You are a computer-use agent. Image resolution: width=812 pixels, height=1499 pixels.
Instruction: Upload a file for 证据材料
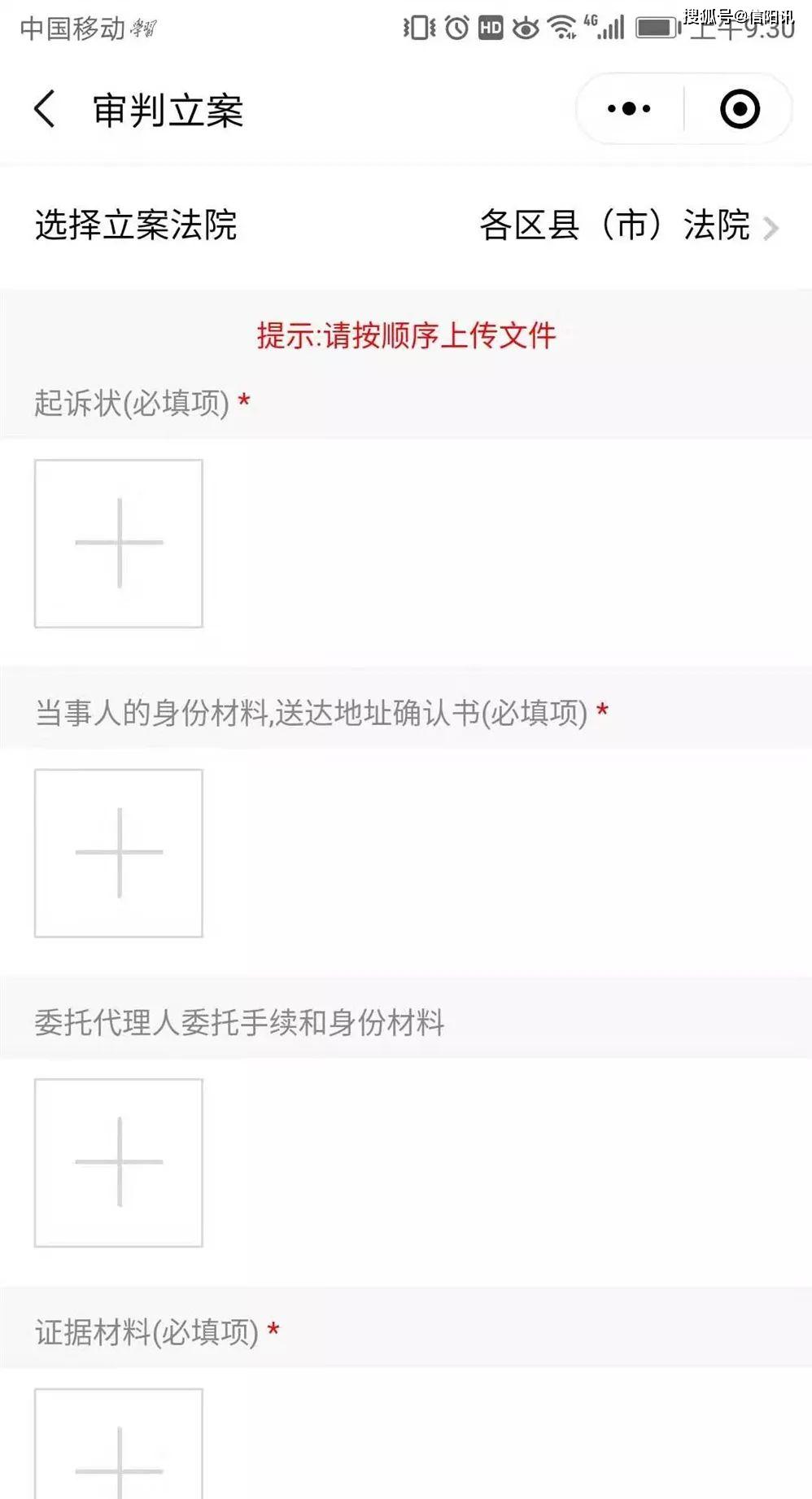pos(119,1444)
